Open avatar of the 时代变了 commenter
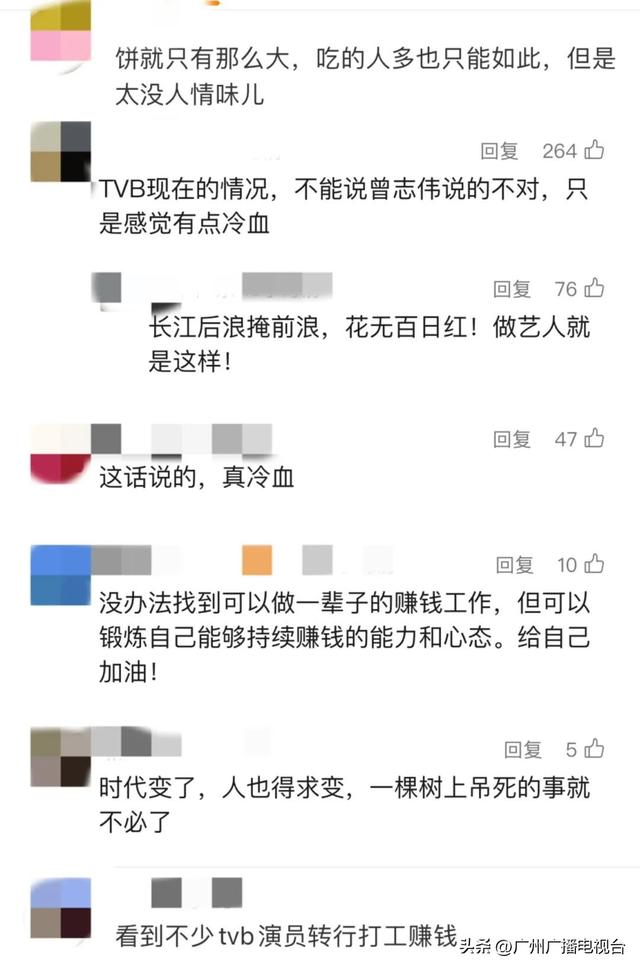The width and height of the screenshot is (640, 969). coord(61,757)
